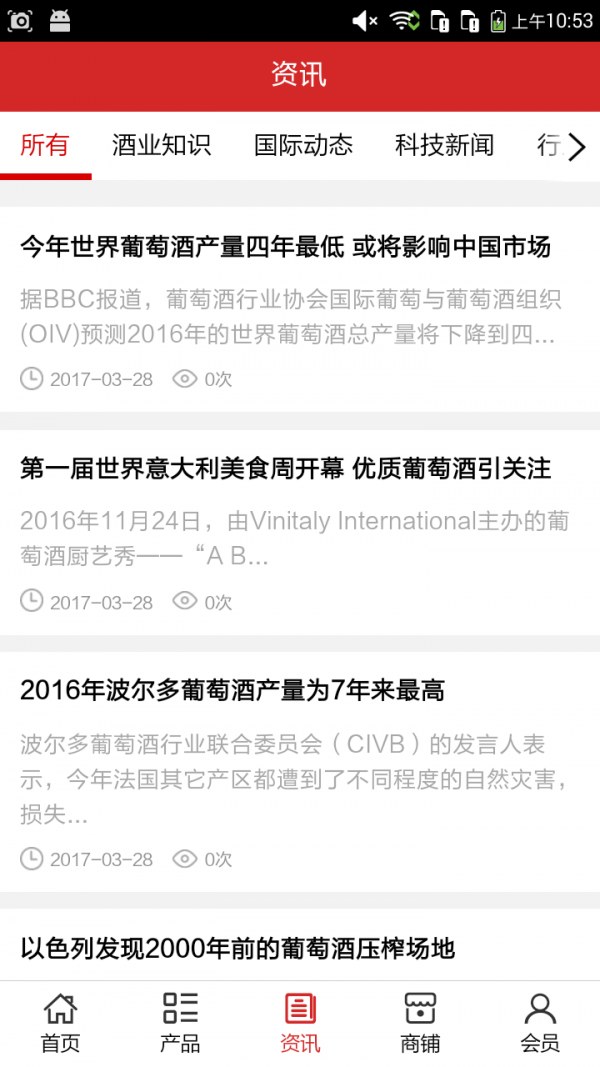Open article 今年世界葡萄酒产量四年最低
The height and width of the screenshot is (1067, 600).
pyautogui.click(x=286, y=246)
